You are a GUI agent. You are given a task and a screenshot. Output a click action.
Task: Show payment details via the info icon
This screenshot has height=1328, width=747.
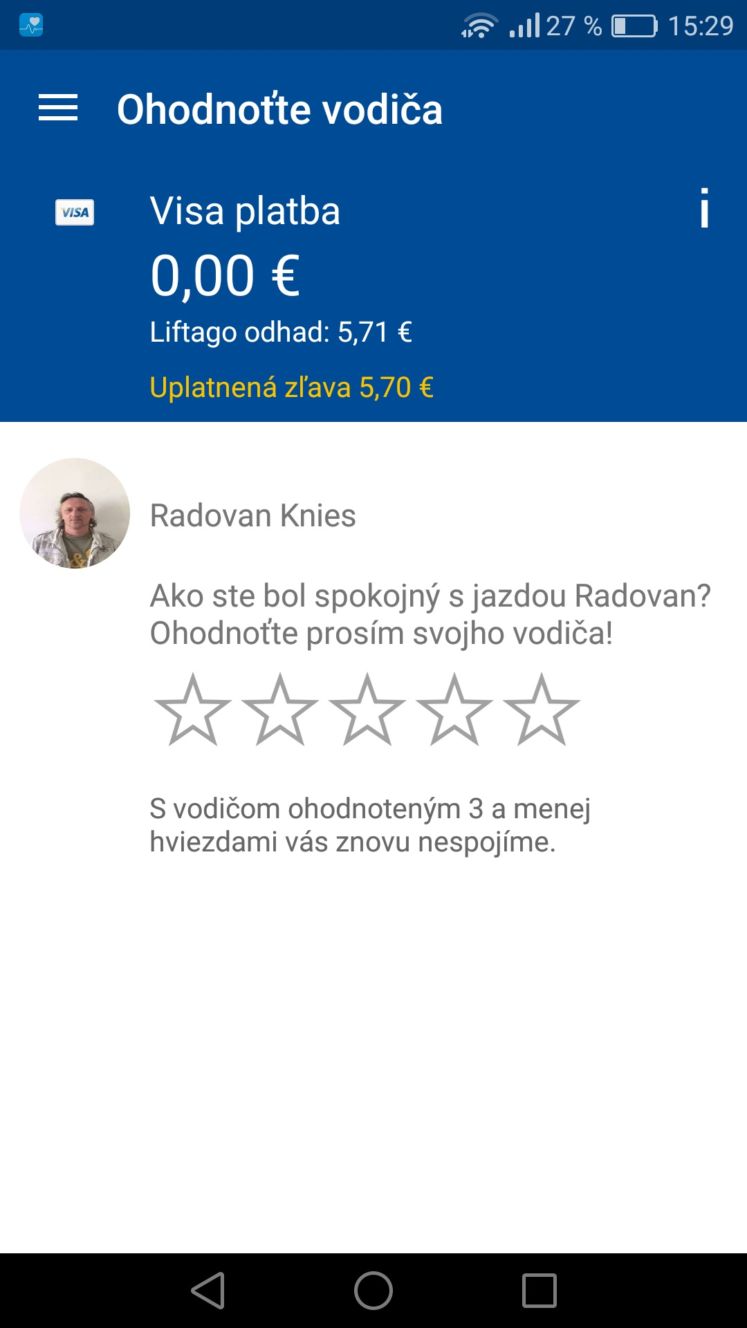click(x=704, y=208)
